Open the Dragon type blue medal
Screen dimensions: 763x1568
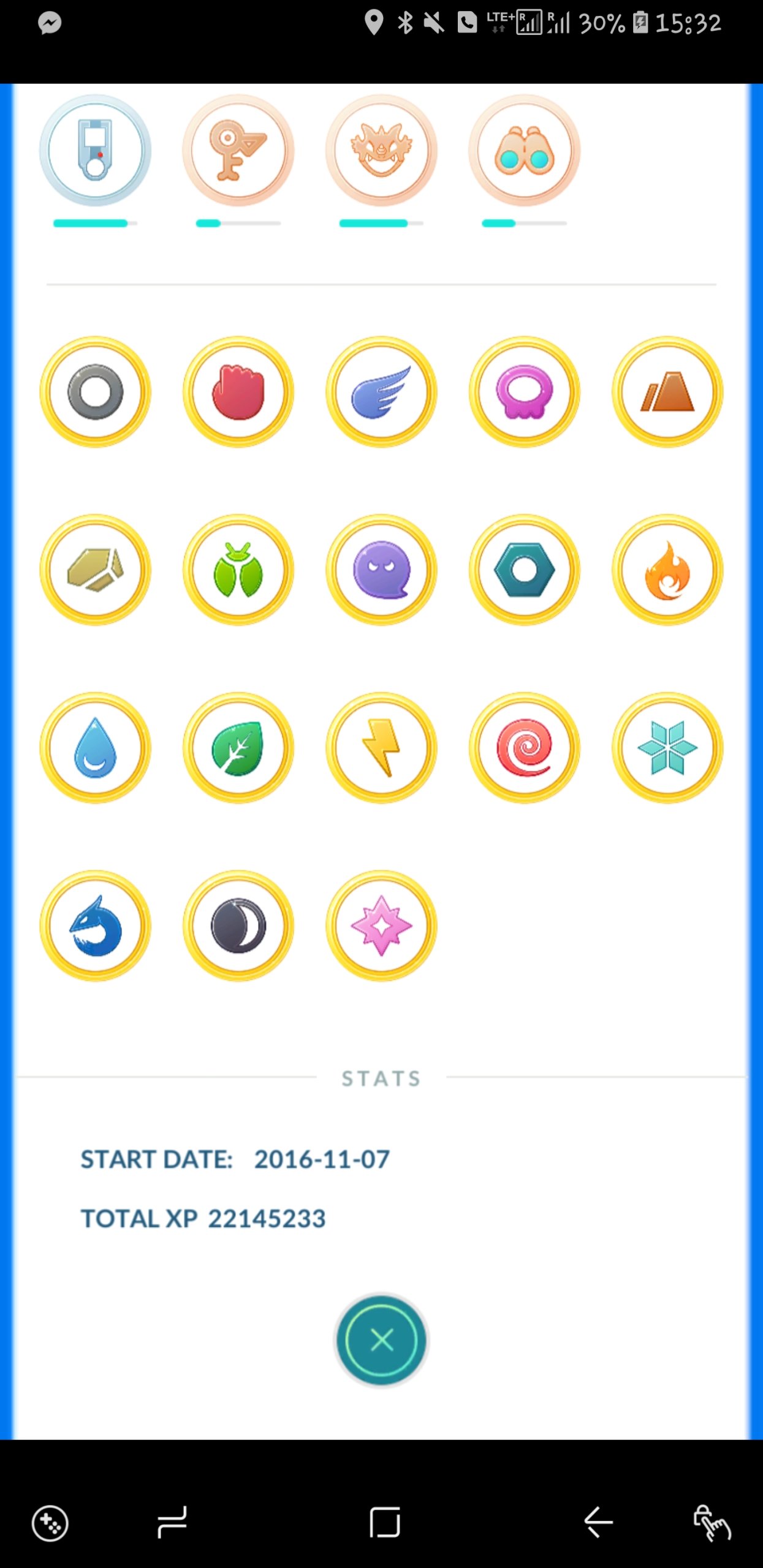click(x=95, y=926)
